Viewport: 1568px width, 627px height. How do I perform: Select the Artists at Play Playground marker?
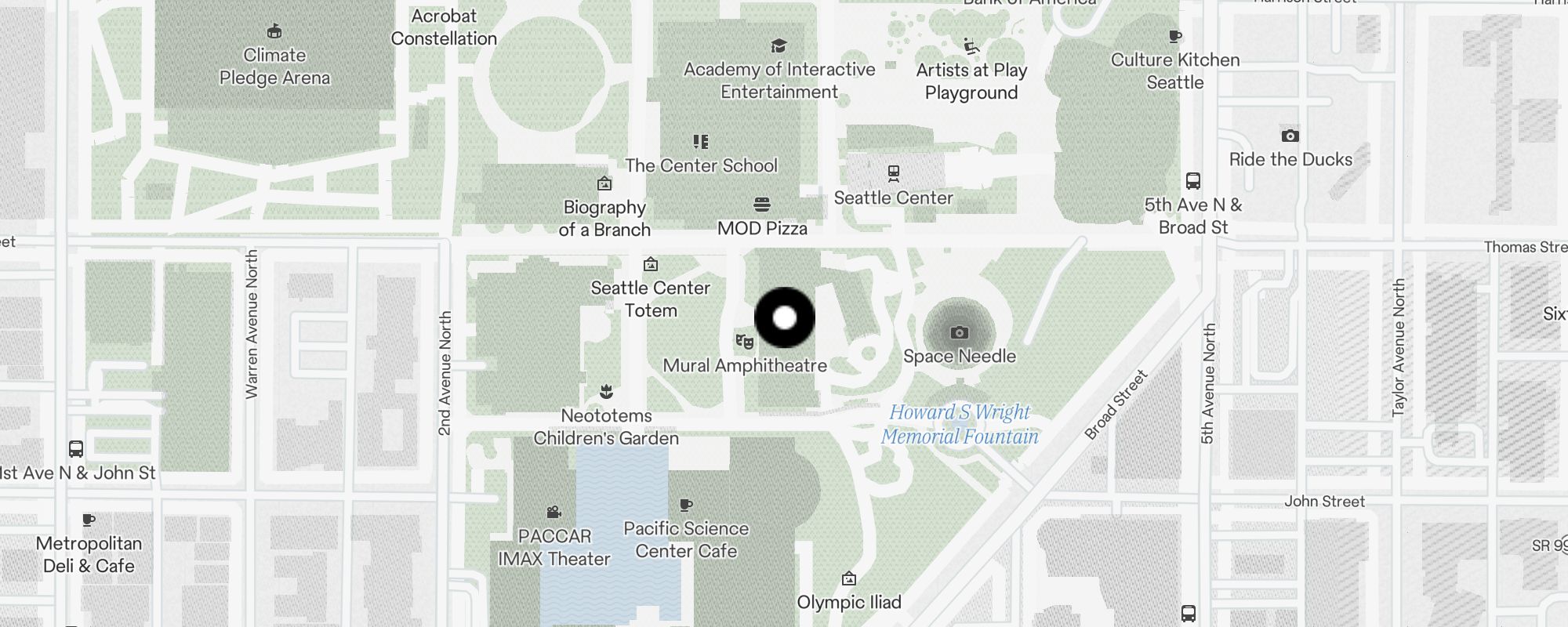(x=971, y=46)
